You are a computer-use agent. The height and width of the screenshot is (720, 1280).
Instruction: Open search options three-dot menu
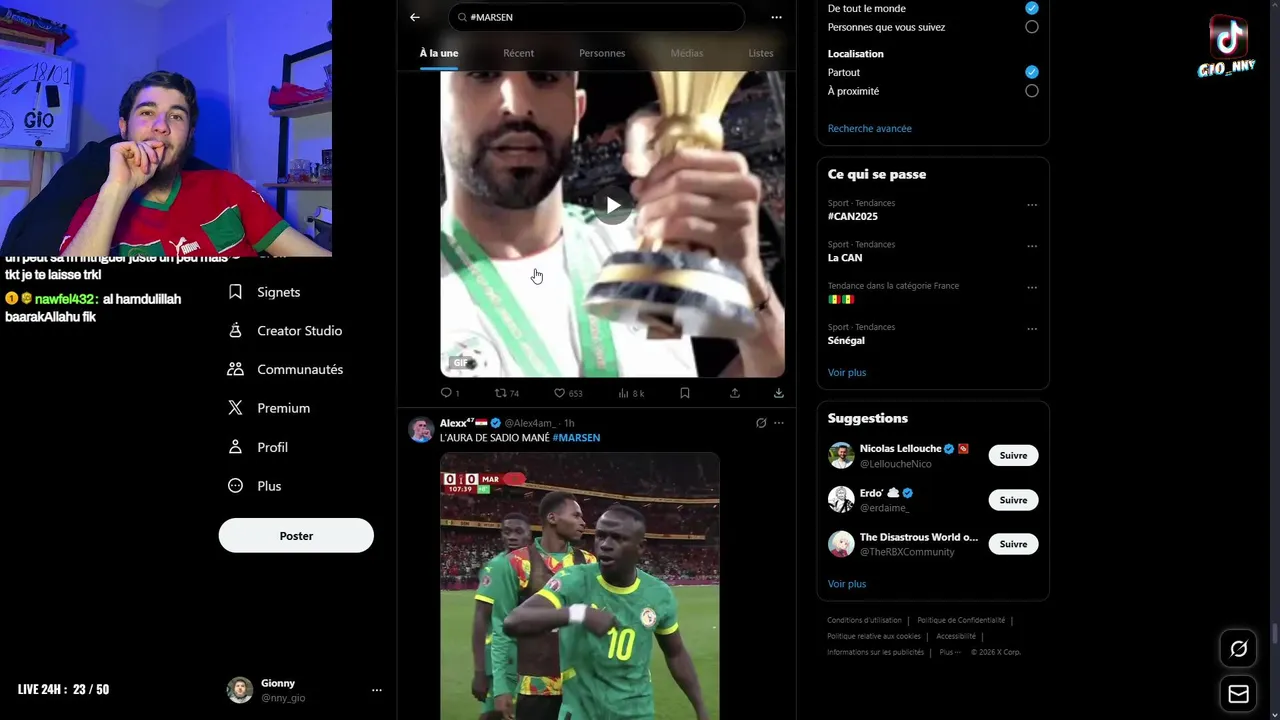click(x=776, y=17)
